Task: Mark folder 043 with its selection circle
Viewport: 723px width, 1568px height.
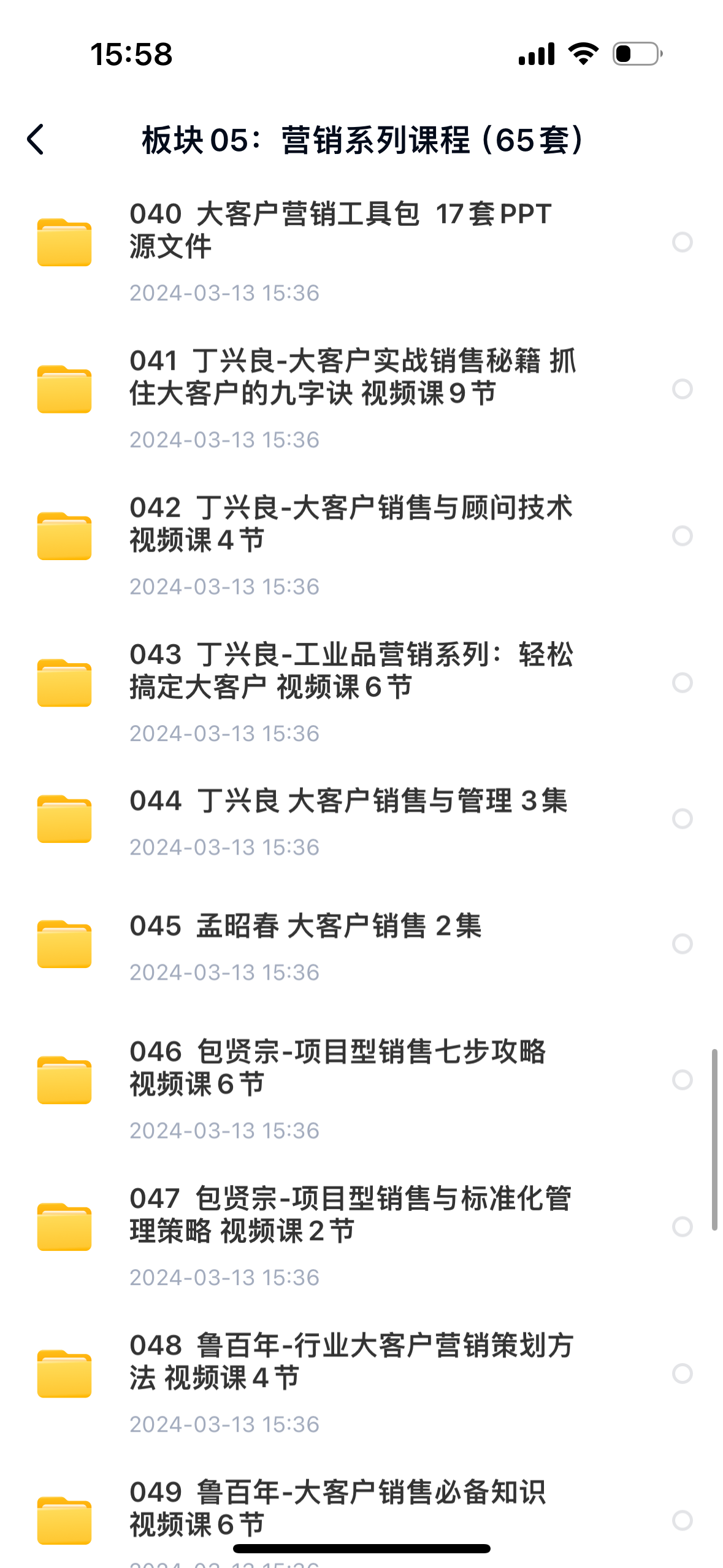Action: 682,683
